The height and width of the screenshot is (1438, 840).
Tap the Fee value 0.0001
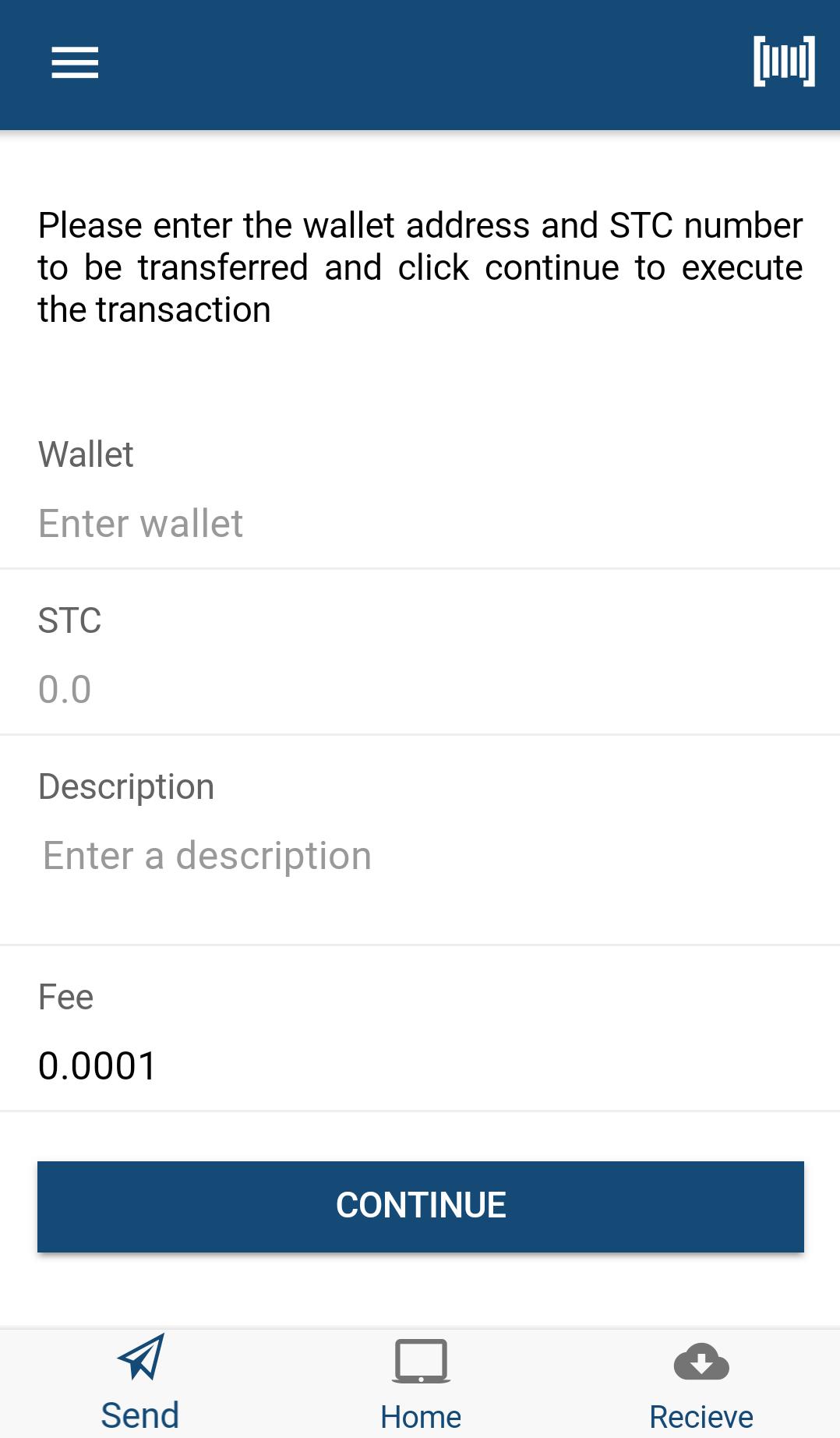(x=97, y=1065)
